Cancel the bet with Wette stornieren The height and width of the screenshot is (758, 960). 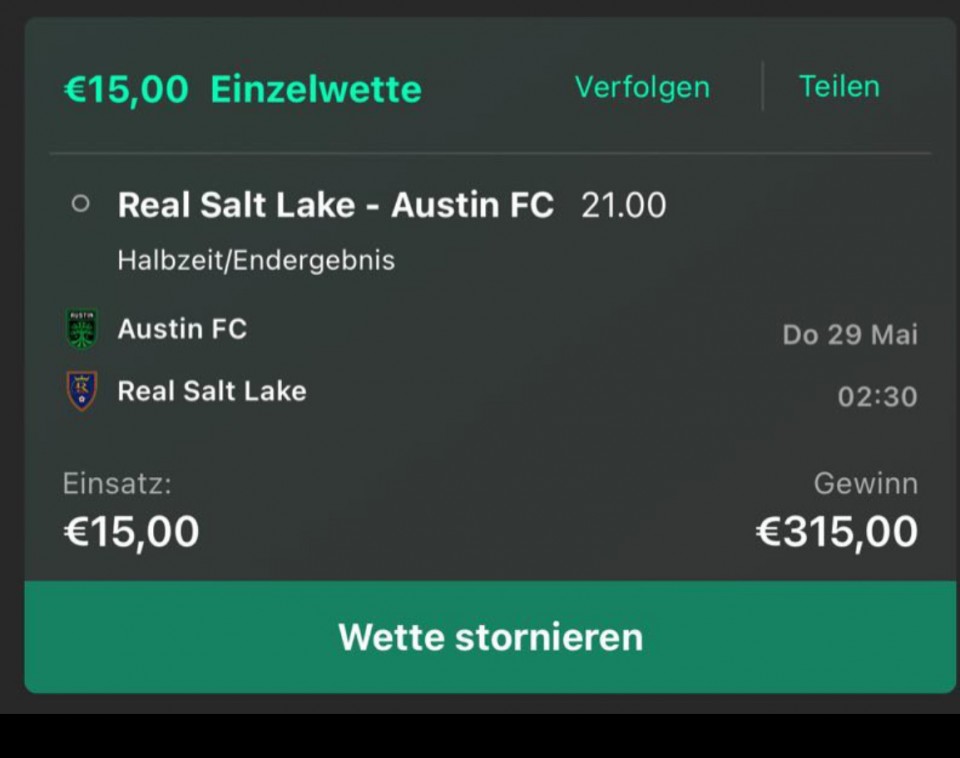490,637
